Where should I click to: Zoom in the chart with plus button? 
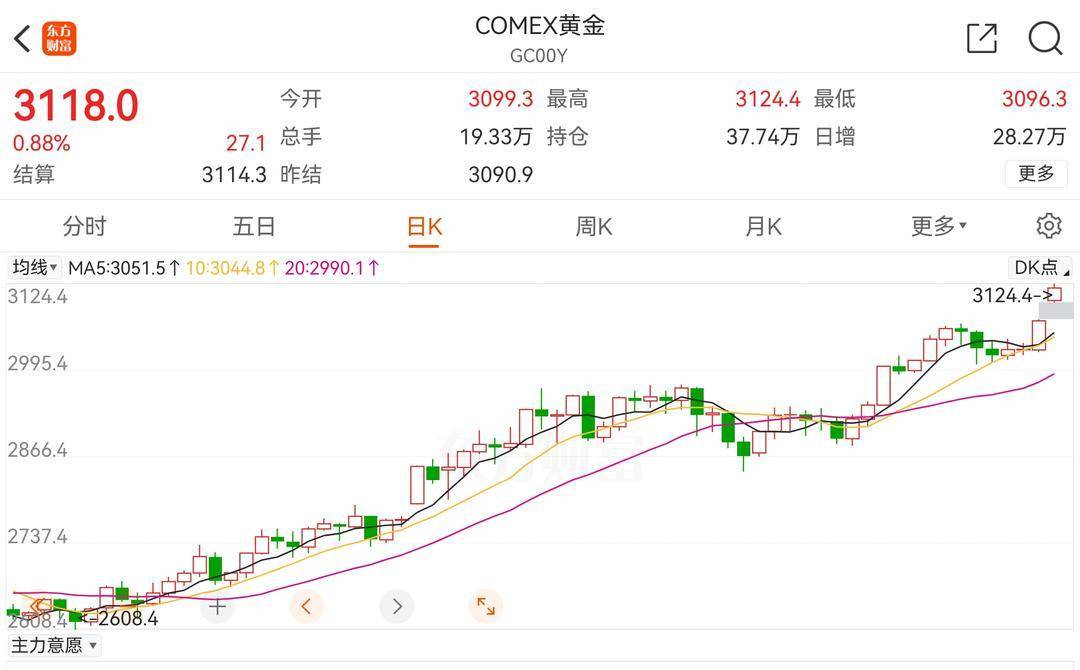coord(217,606)
